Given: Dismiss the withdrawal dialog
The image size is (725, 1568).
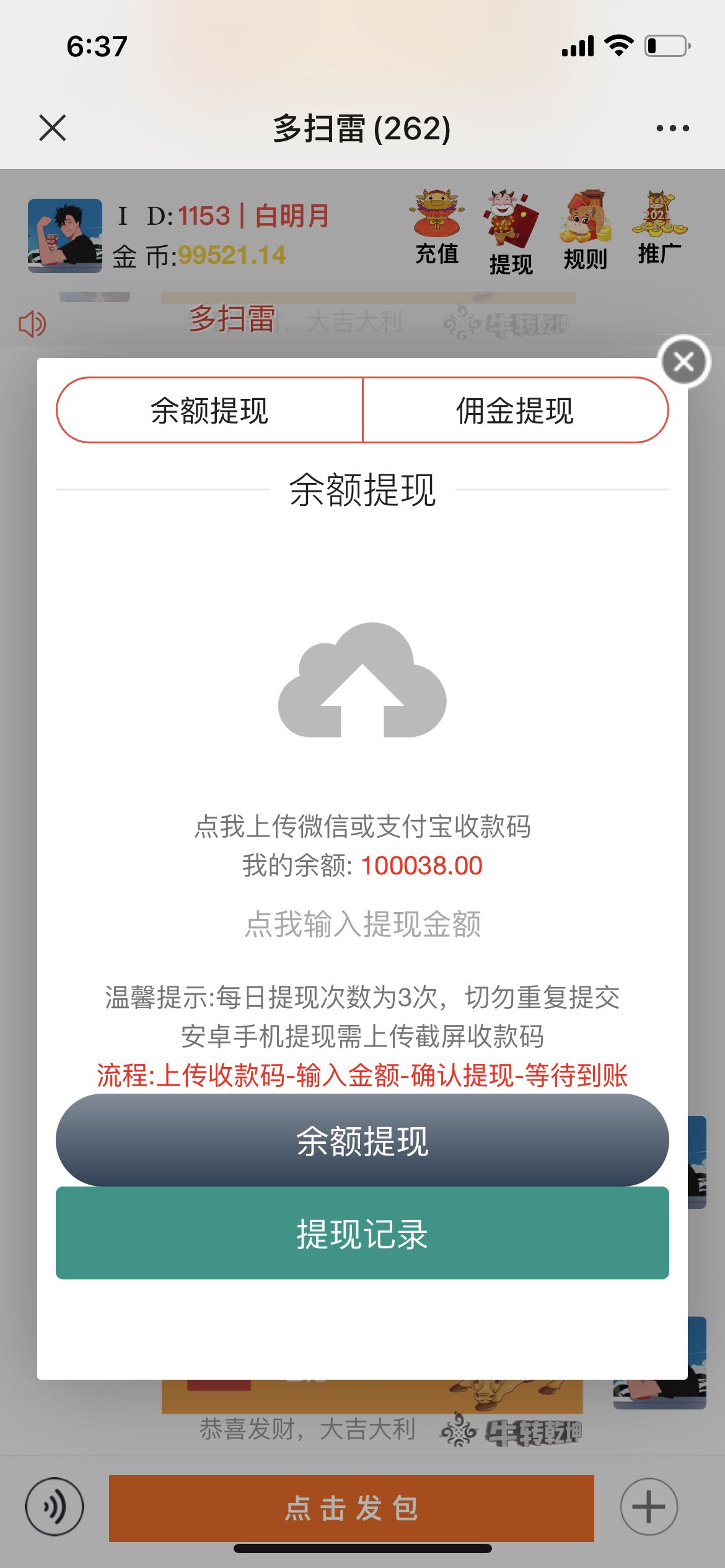Looking at the screenshot, I should (683, 362).
